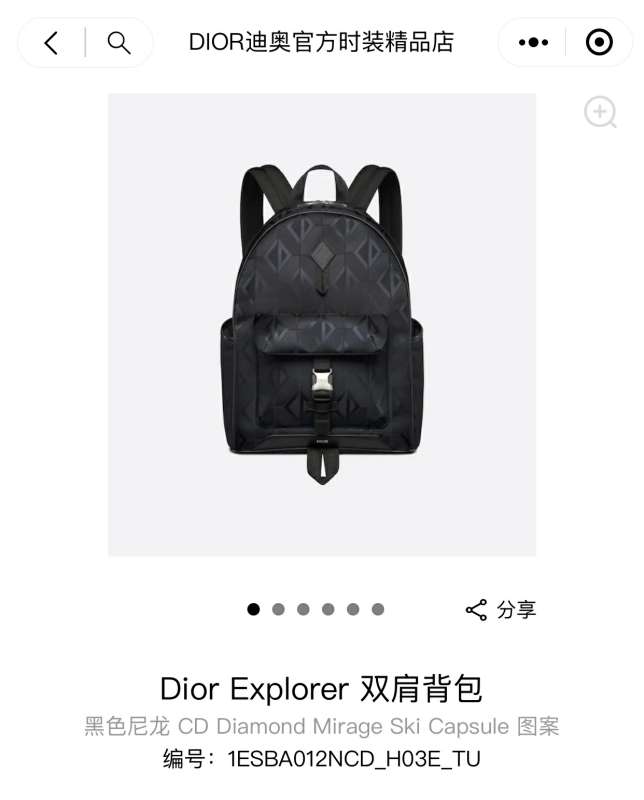644x800 pixels.
Task: Open the three-dot more menu
Action: point(534,42)
